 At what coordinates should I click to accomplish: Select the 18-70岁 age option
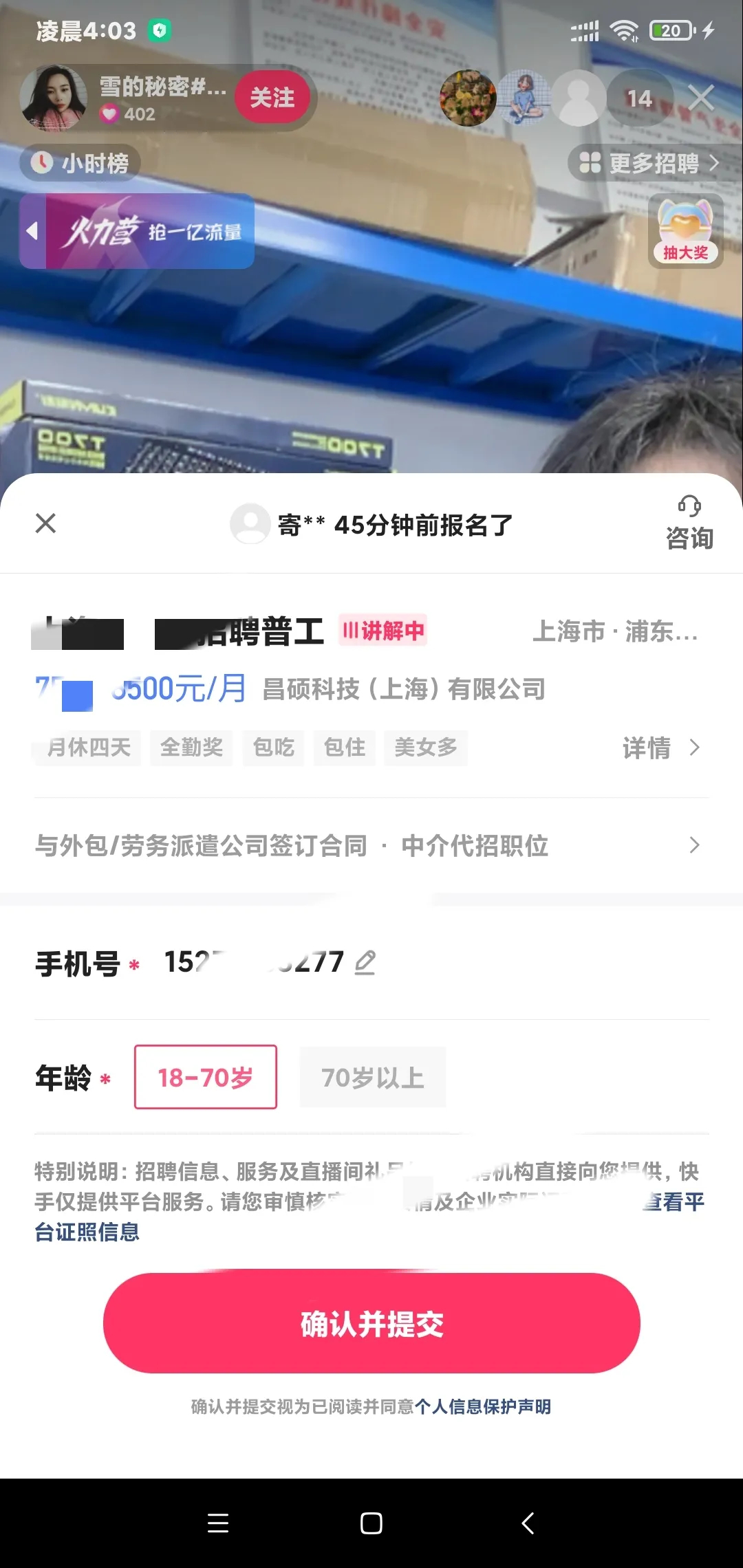point(205,1078)
